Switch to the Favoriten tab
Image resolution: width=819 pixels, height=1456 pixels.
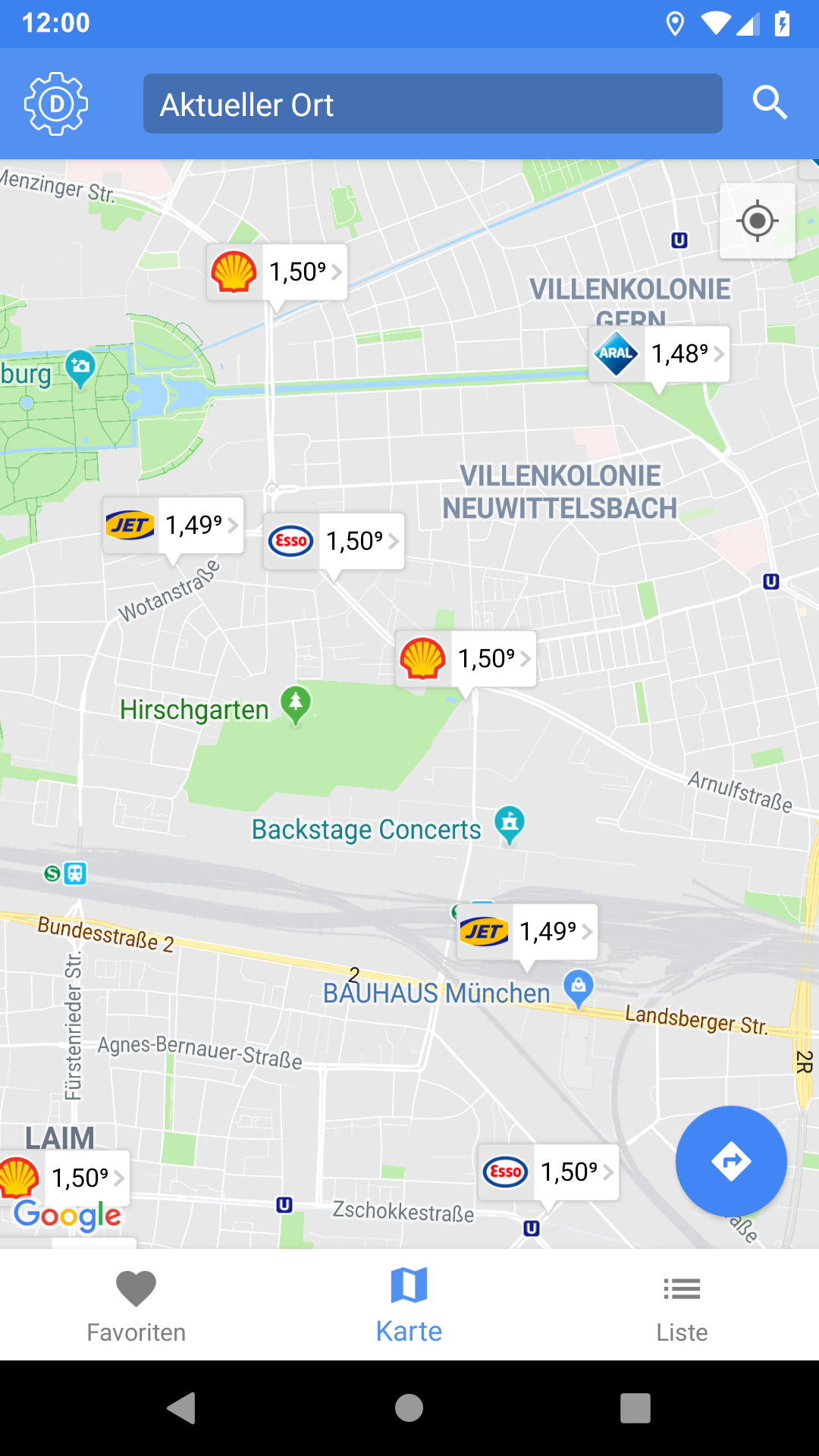pyautogui.click(x=136, y=1305)
